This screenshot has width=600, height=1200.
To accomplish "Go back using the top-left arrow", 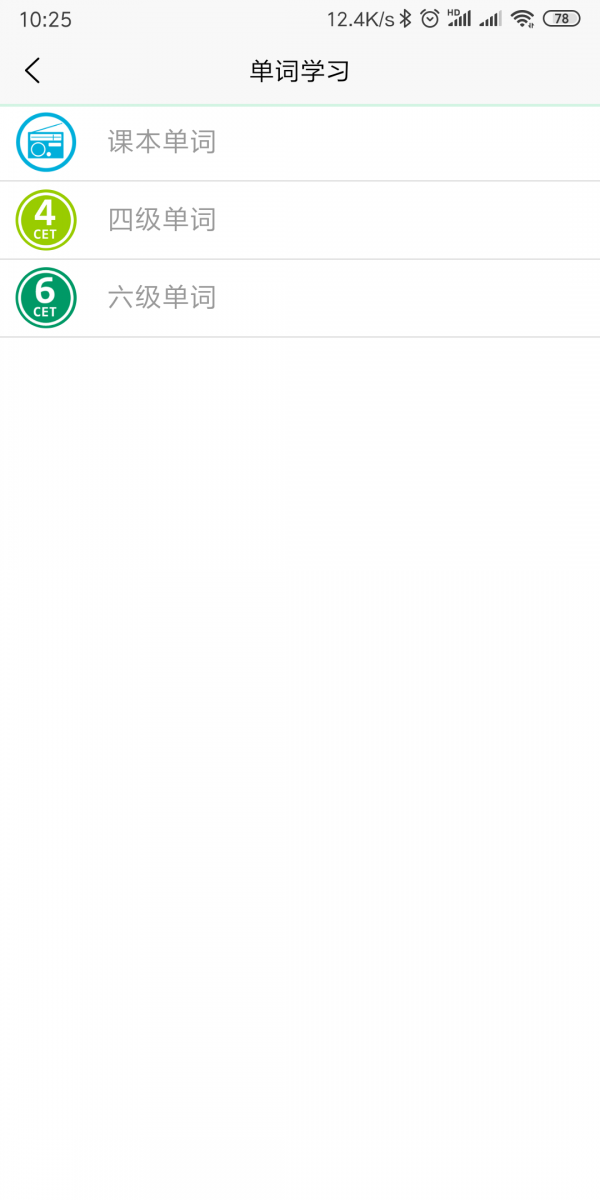I will [33, 70].
